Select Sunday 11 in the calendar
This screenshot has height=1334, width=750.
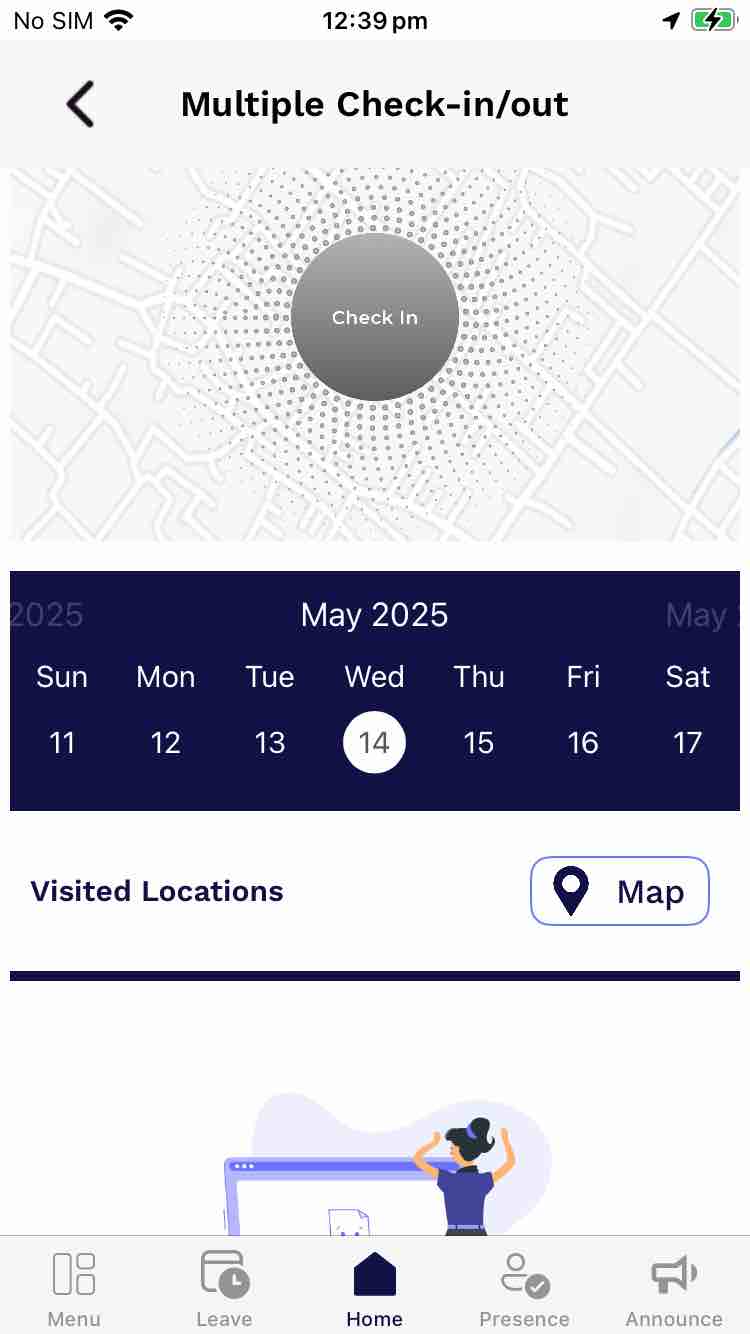pyautogui.click(x=62, y=742)
